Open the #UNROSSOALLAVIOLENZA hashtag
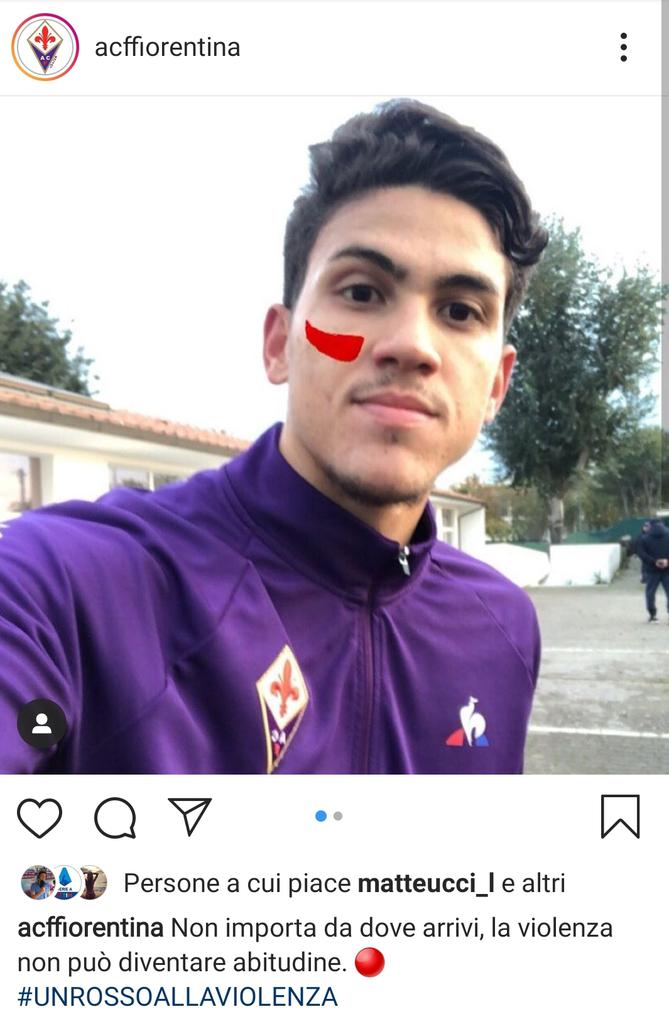The width and height of the screenshot is (669, 1024). point(177,996)
